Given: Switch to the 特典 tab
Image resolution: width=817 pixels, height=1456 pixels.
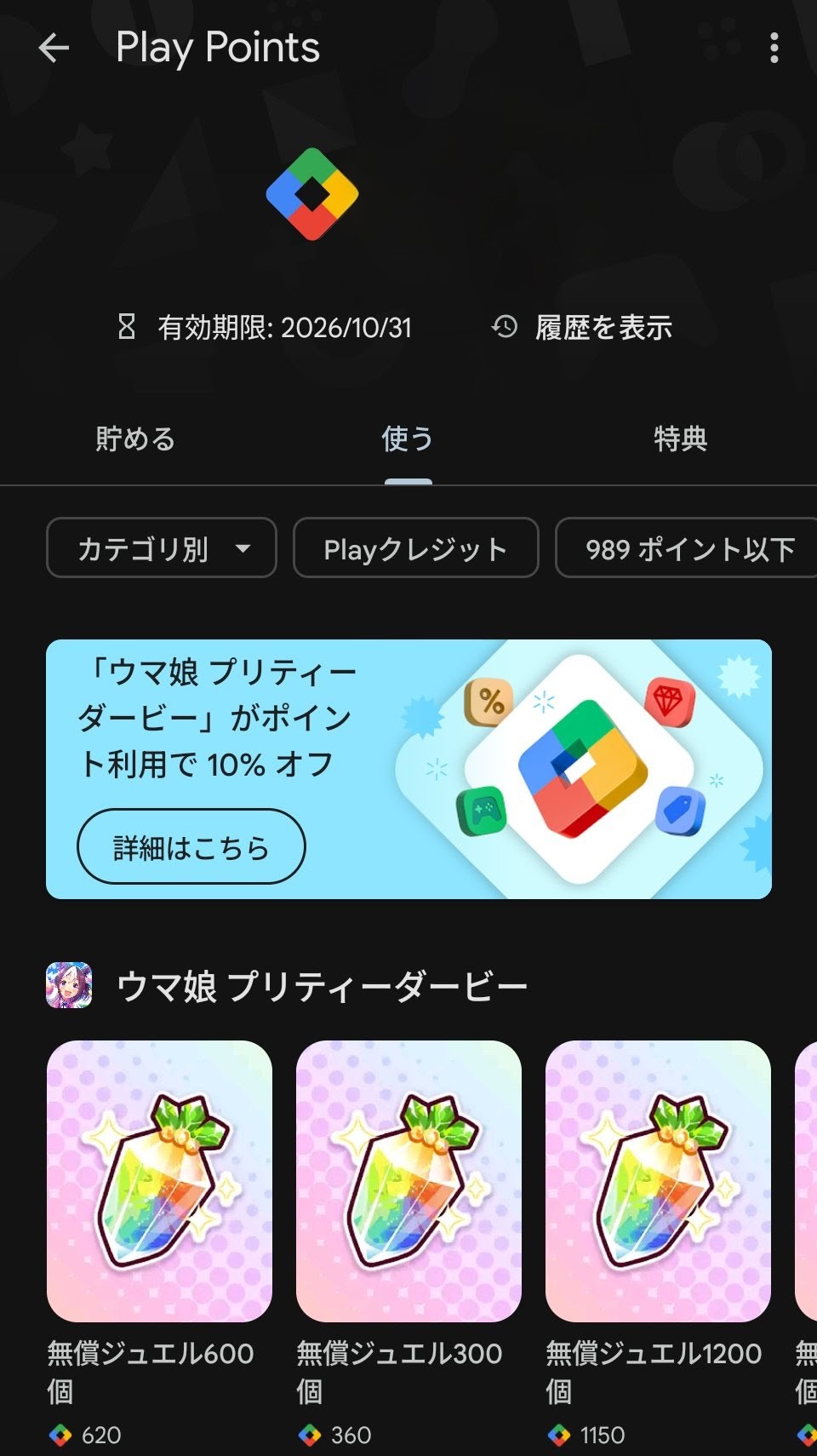Looking at the screenshot, I should click(x=680, y=439).
